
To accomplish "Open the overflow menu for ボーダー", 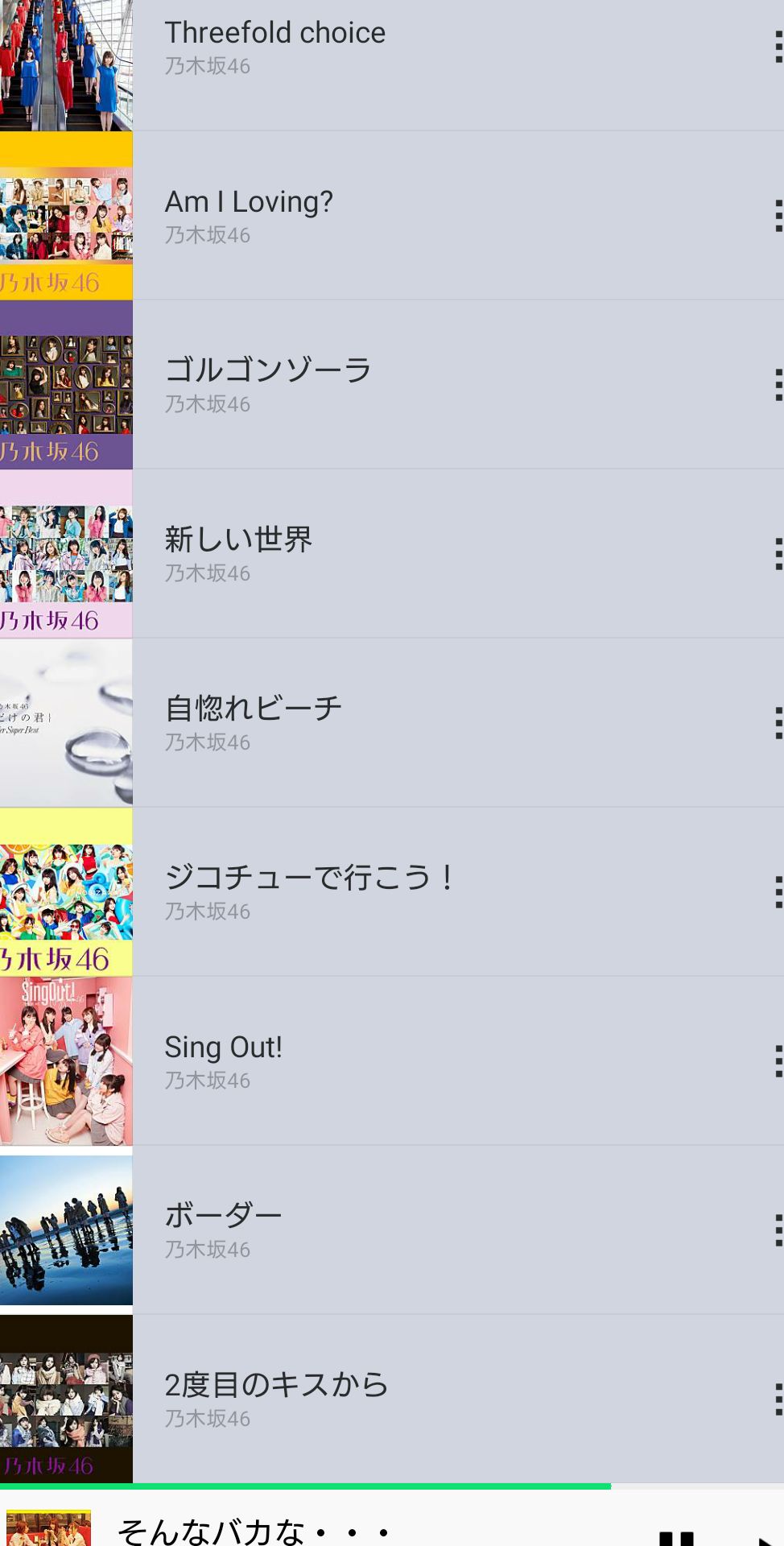I will (x=776, y=1230).
